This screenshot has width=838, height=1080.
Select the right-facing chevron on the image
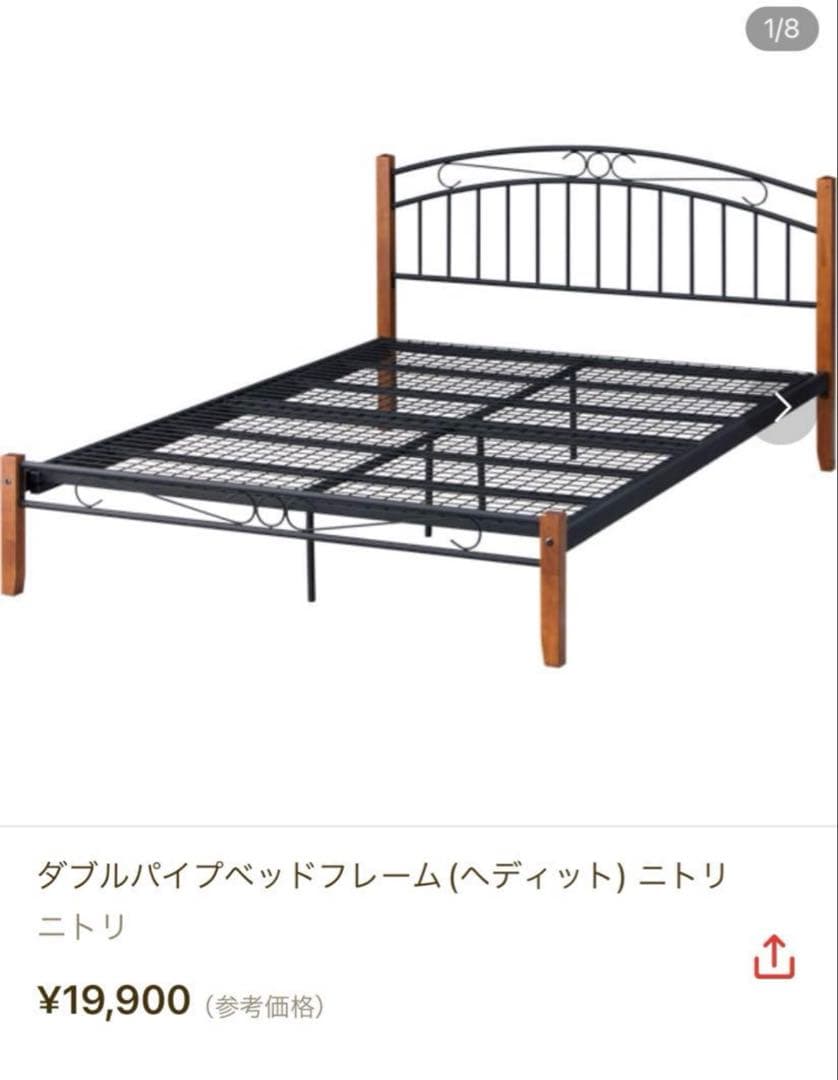787,408
